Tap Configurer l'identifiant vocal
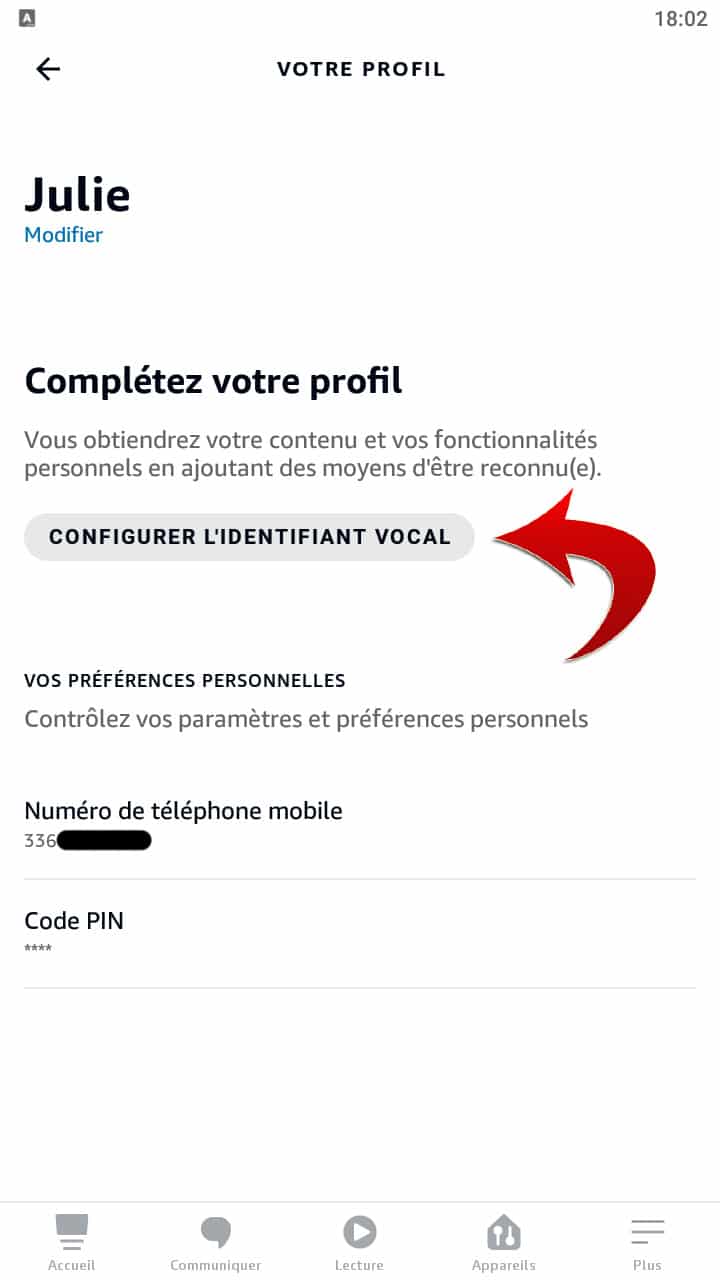This screenshot has width=720, height=1280. (x=249, y=537)
